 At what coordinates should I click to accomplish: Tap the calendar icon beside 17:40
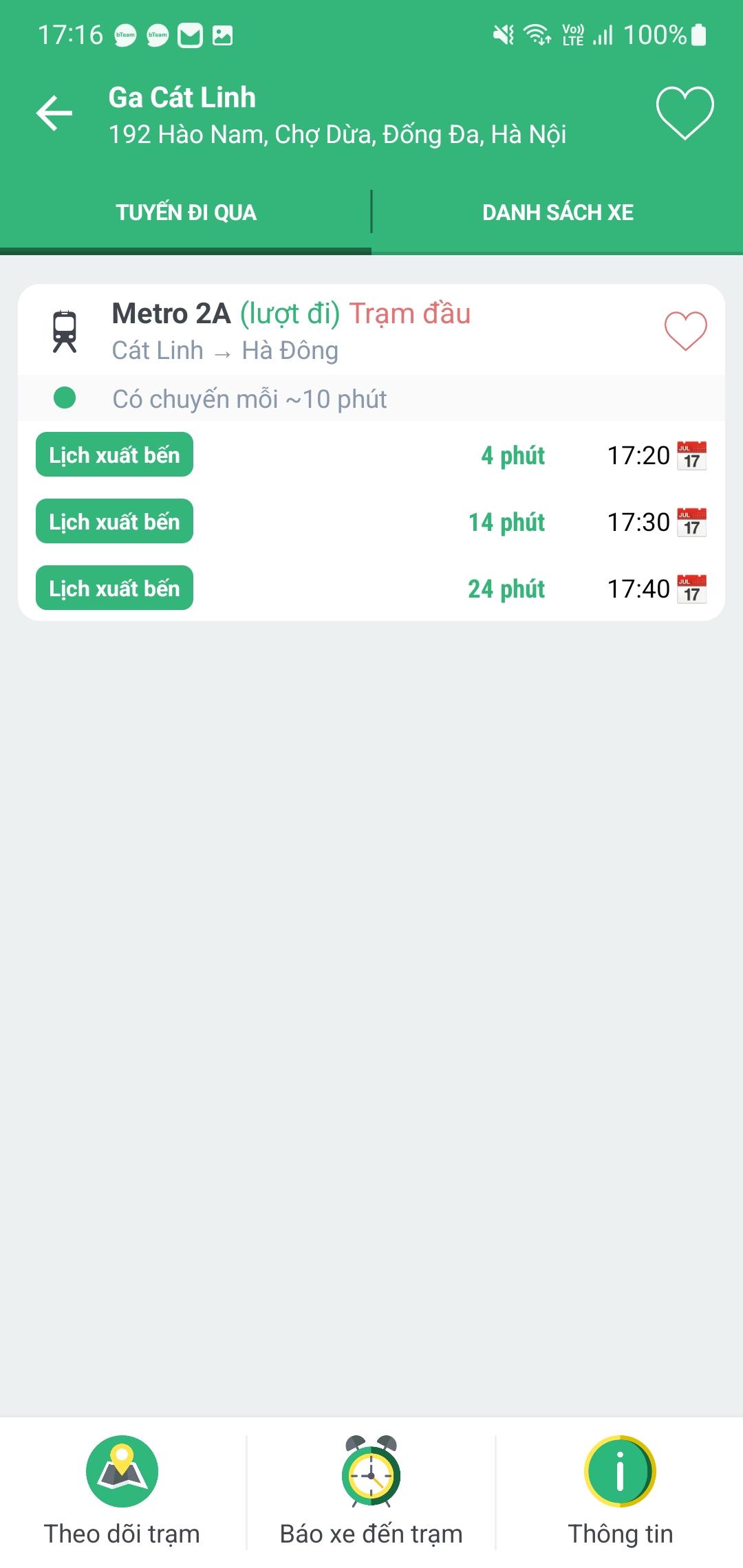tap(692, 589)
